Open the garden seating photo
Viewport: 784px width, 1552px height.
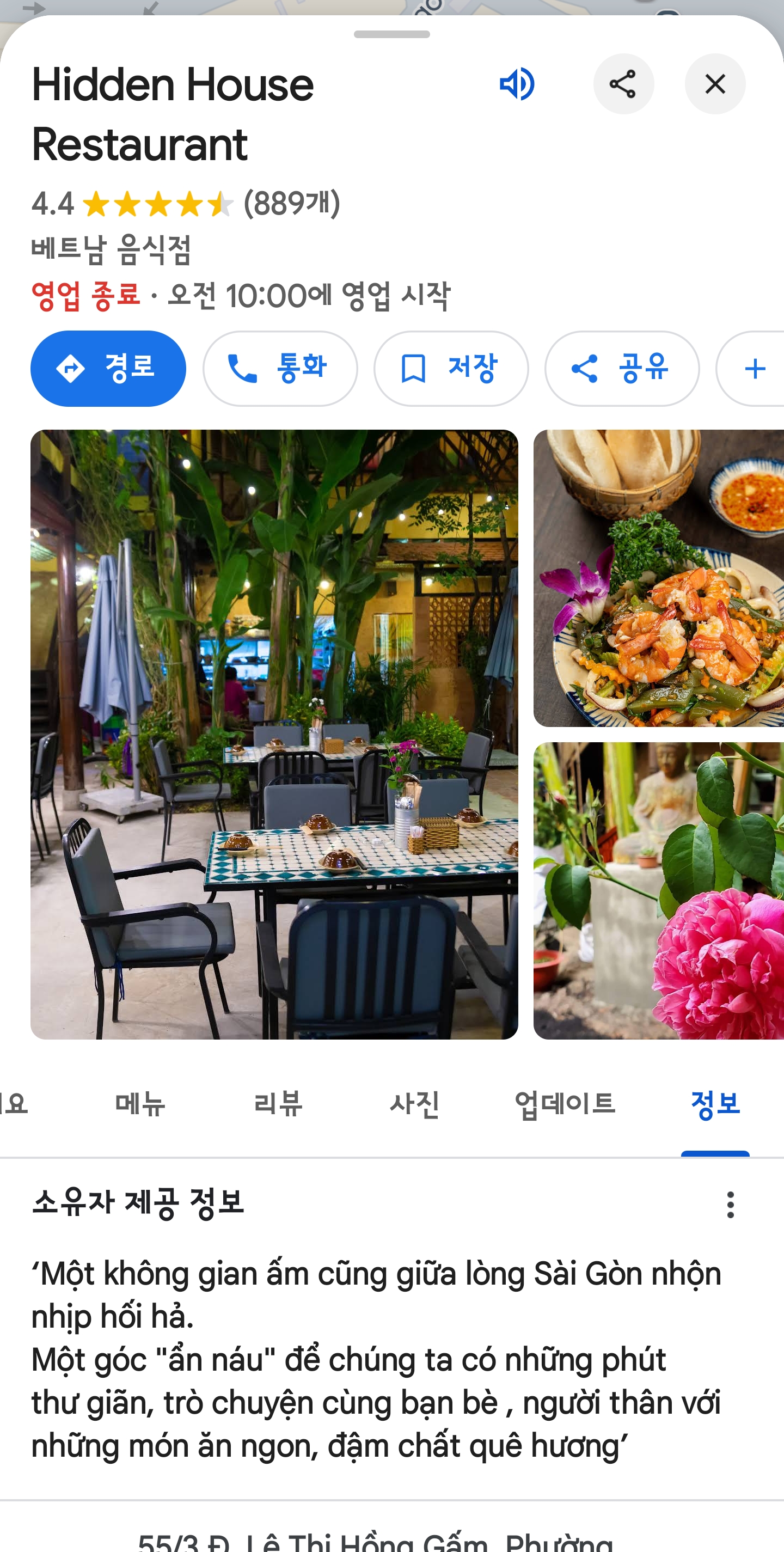pos(274,734)
